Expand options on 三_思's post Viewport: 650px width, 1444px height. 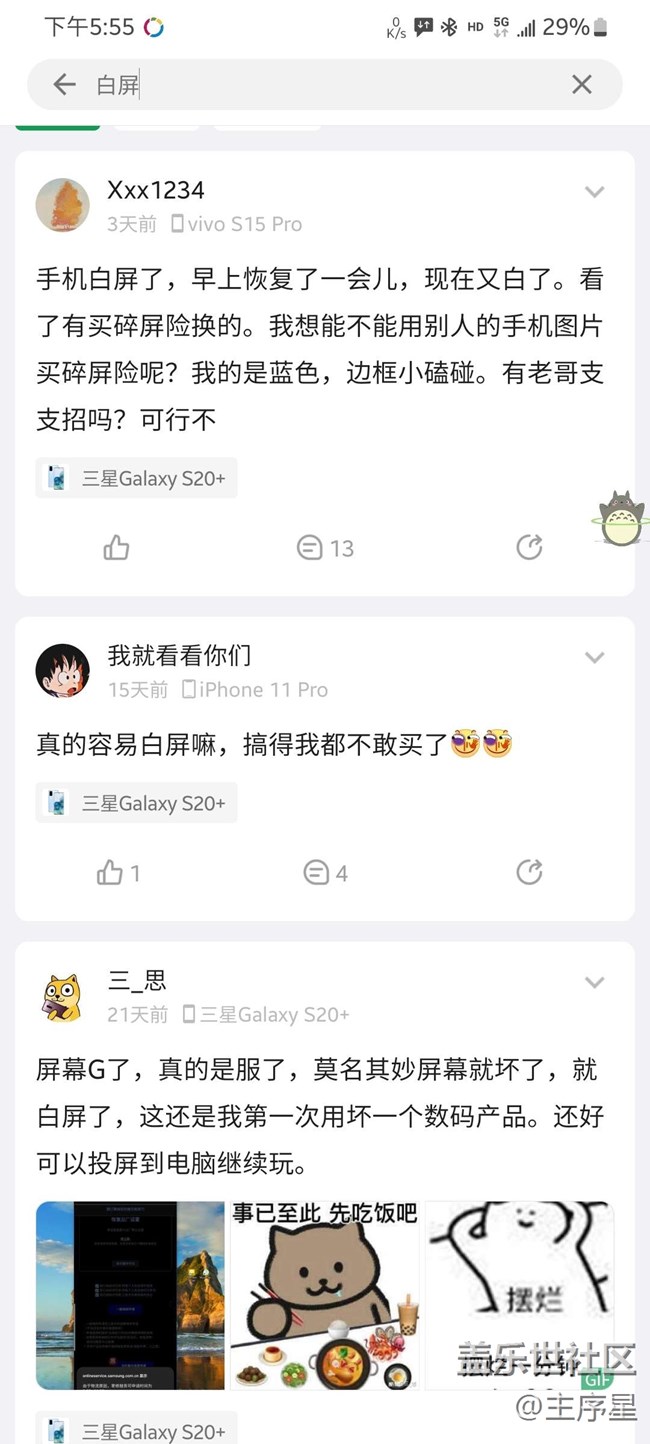[x=594, y=982]
